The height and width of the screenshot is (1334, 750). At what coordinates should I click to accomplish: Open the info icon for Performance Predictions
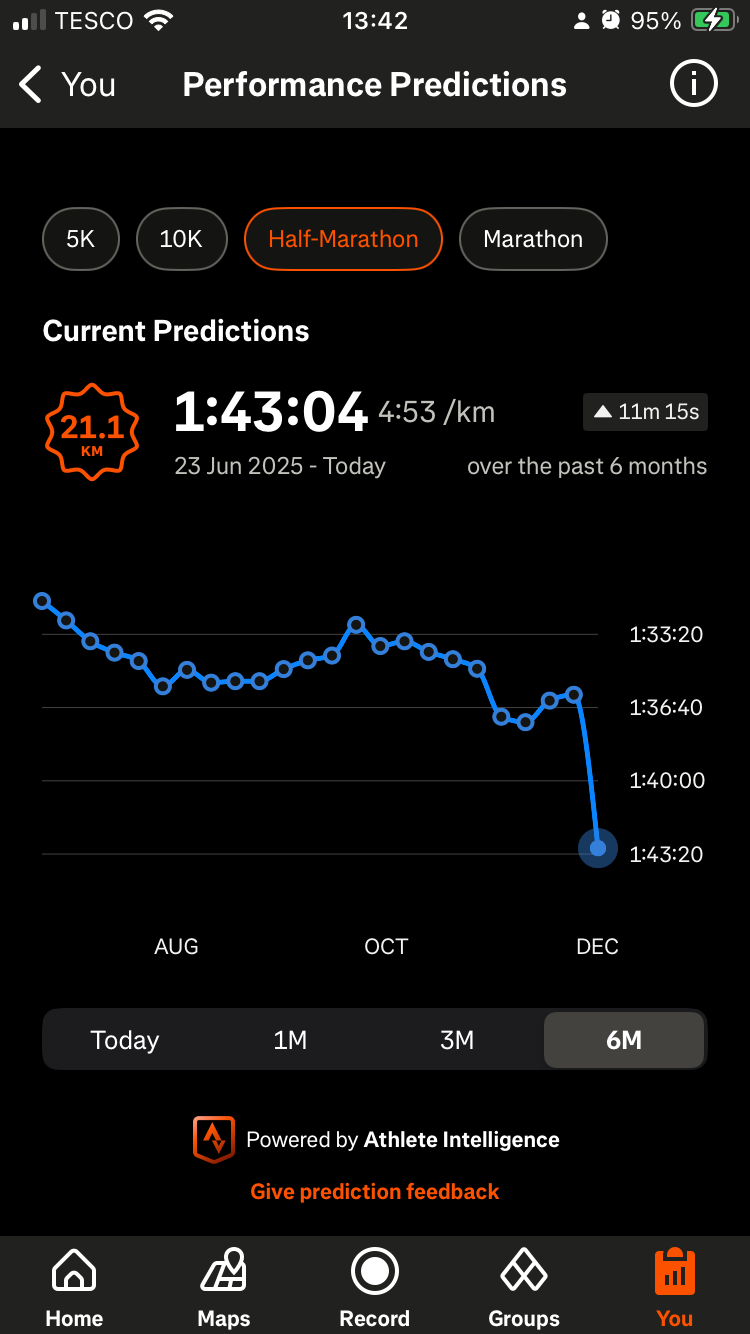[x=693, y=85]
